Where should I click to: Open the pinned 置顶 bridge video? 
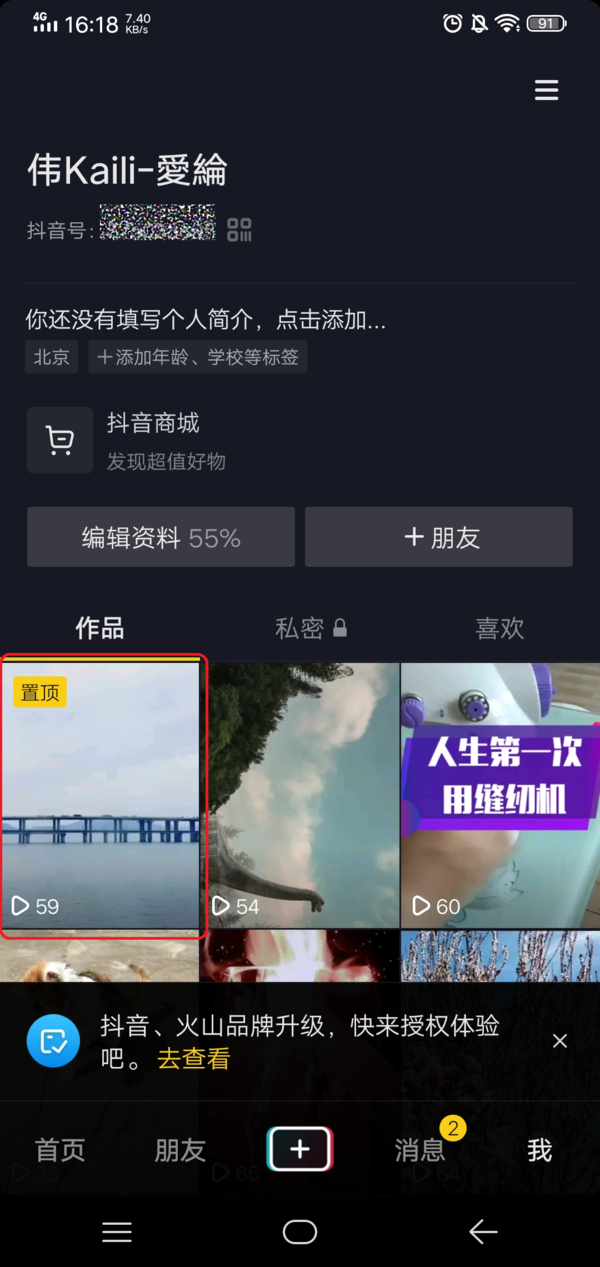(x=103, y=797)
